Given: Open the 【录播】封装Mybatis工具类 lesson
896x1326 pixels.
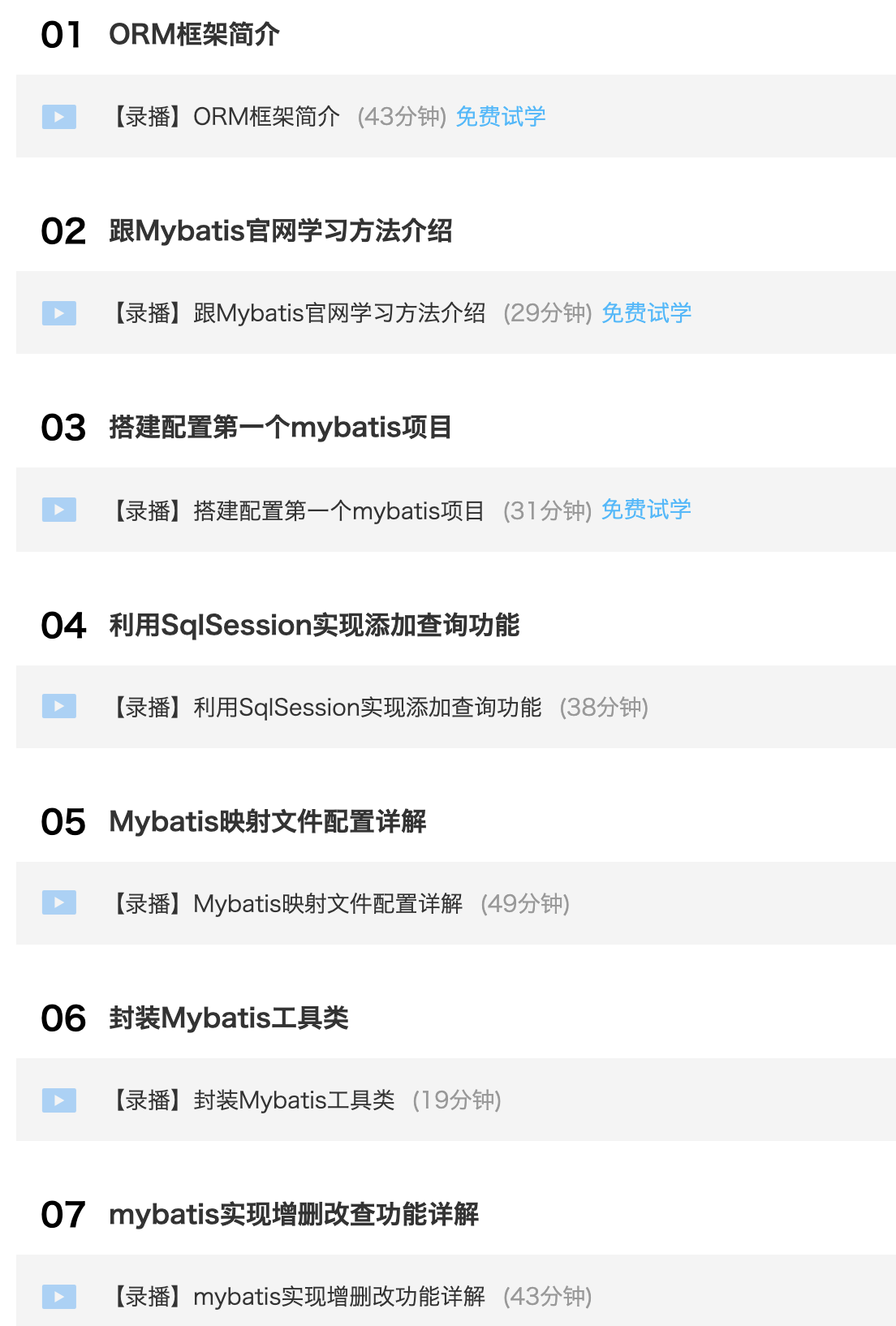Looking at the screenshot, I should 252,1100.
